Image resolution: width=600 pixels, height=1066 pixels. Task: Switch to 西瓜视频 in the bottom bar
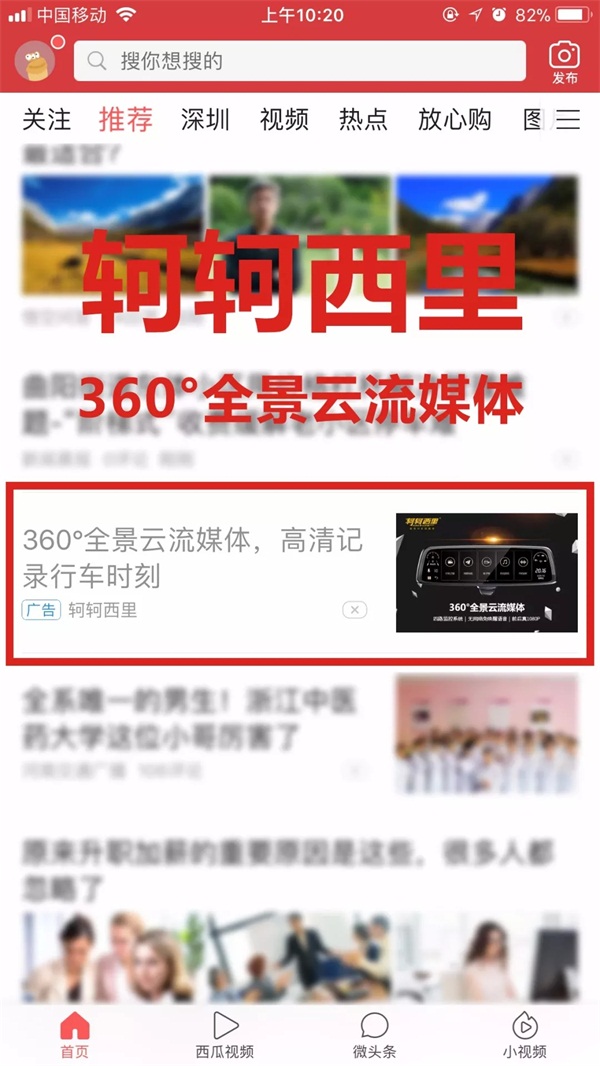(x=225, y=1035)
